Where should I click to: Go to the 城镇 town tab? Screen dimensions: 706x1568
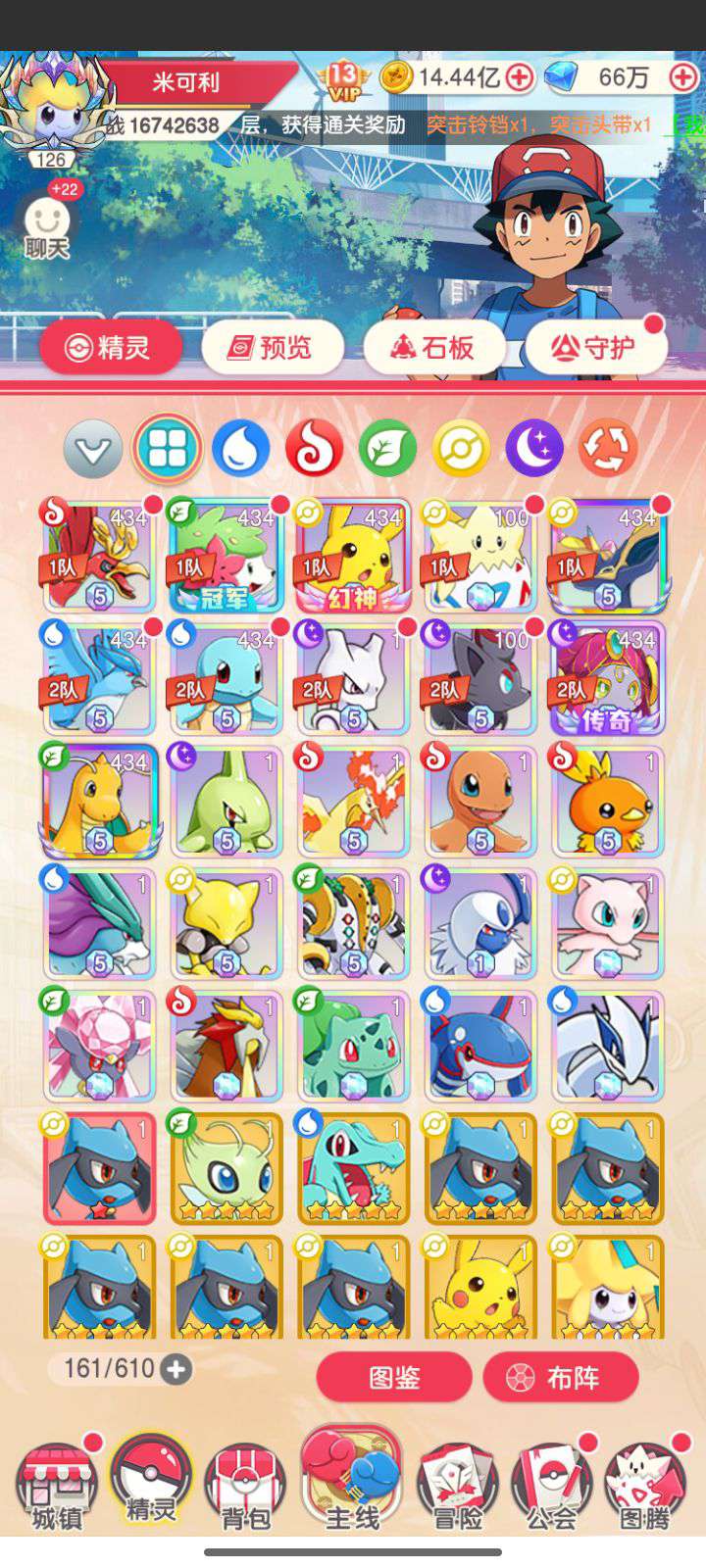(57, 1490)
